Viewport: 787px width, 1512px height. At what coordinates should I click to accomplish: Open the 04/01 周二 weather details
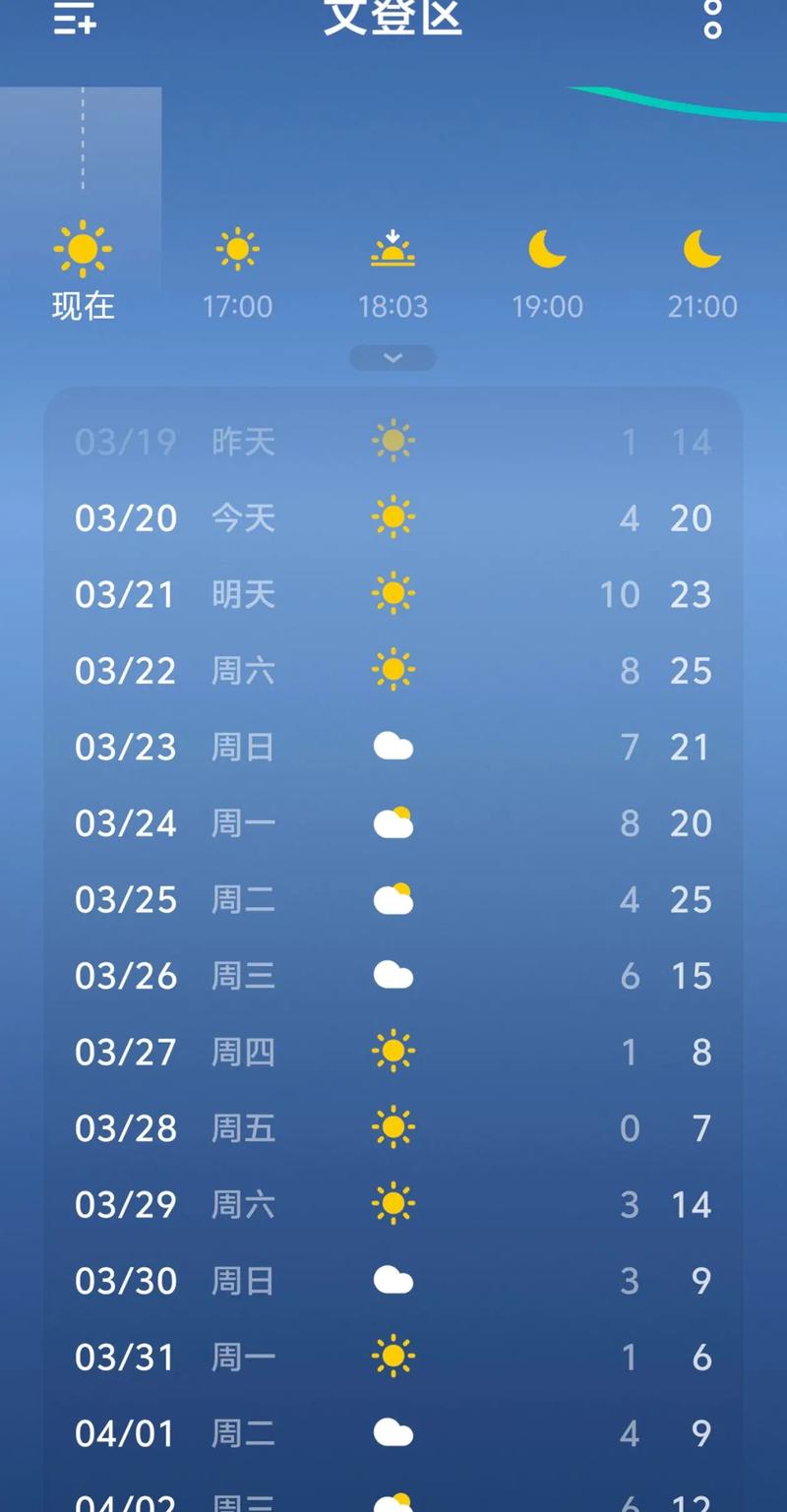tap(393, 1434)
